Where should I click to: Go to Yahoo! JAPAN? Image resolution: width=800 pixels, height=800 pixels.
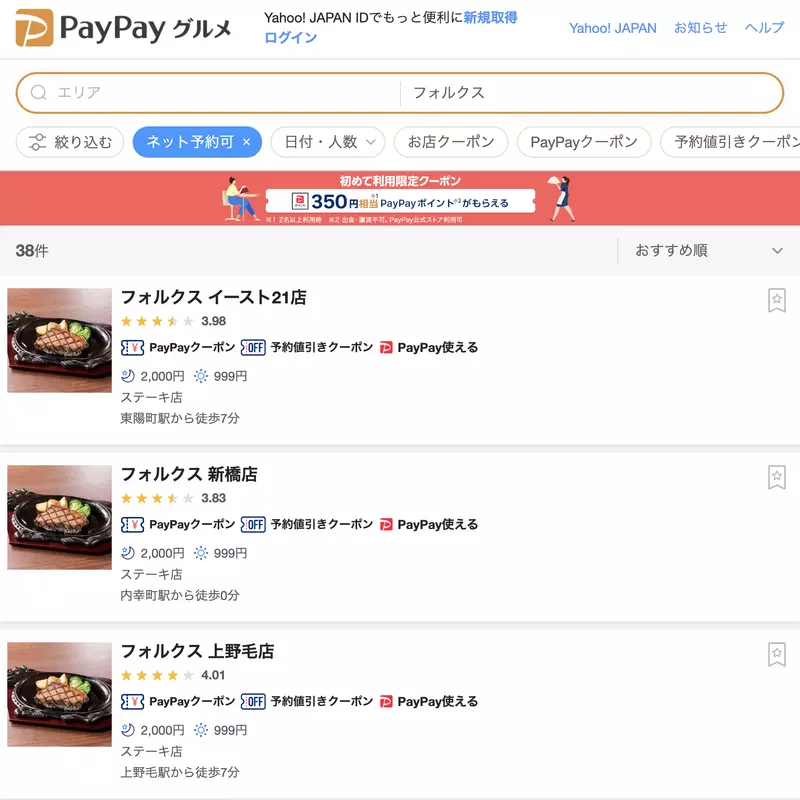[x=613, y=28]
